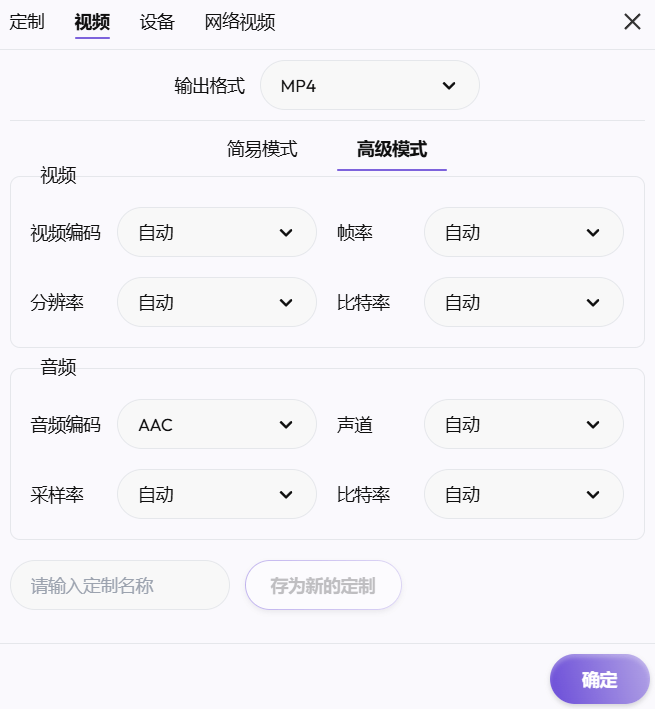Switch to the 定制 tab

coord(27,22)
